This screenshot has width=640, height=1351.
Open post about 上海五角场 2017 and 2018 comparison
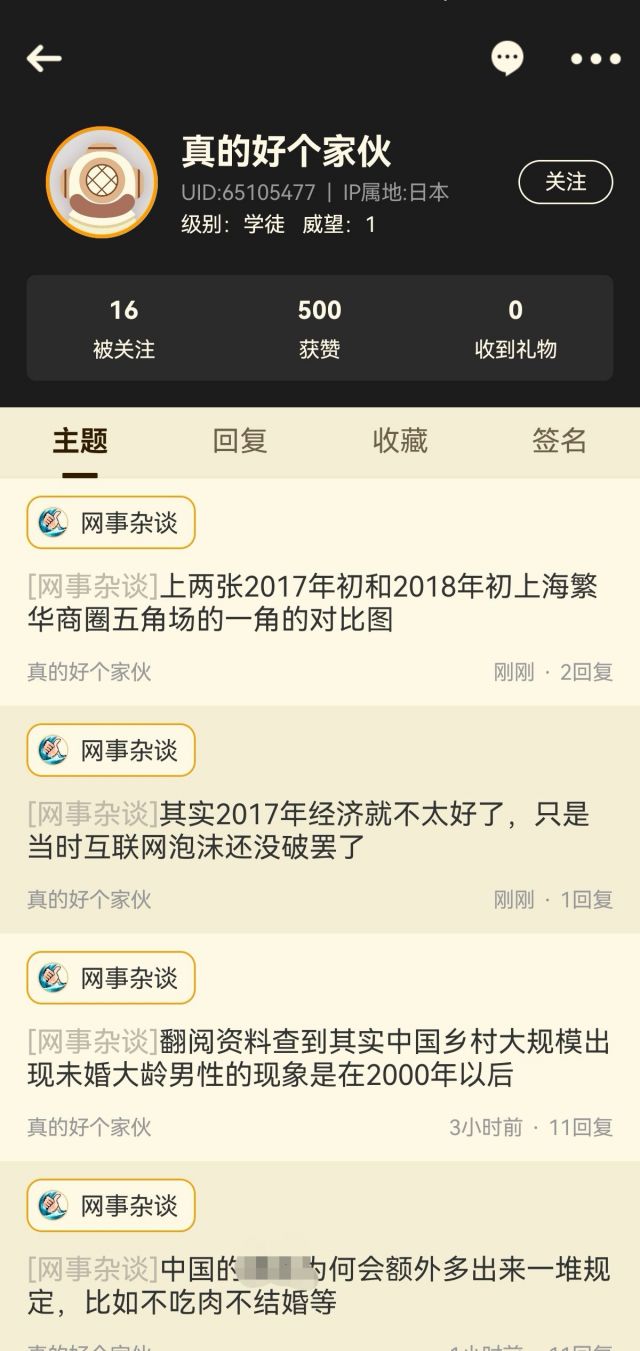coord(312,602)
